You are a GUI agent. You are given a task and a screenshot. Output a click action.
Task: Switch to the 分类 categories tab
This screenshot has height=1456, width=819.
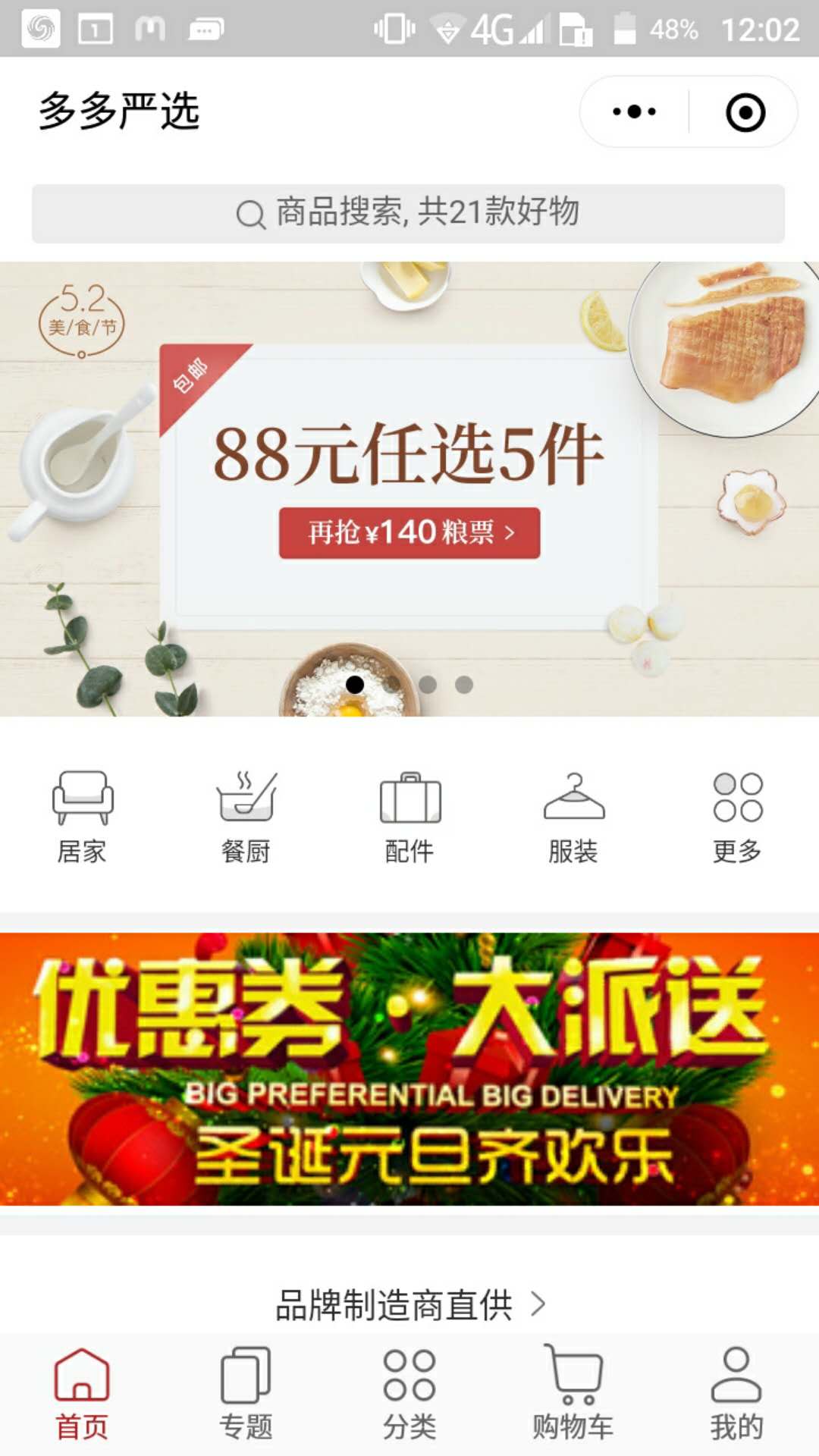[409, 1380]
